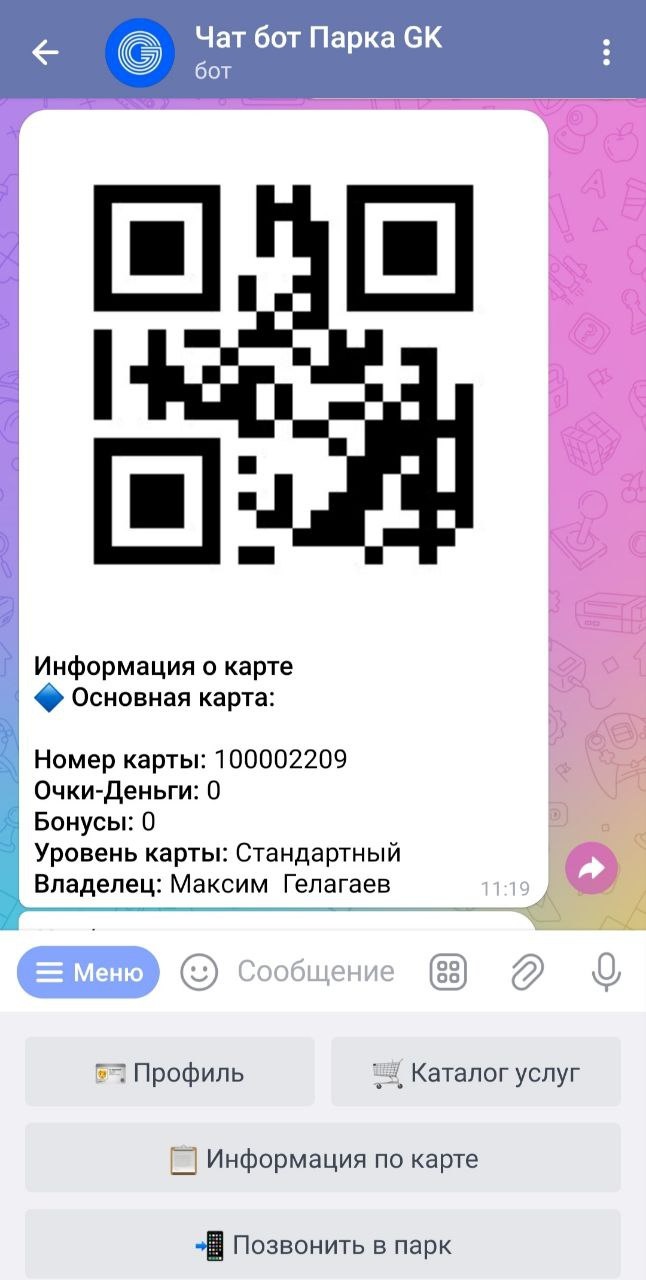Screen dimensions: 646x1280
Task: Tap Позвонить в парк
Action: point(323,1245)
